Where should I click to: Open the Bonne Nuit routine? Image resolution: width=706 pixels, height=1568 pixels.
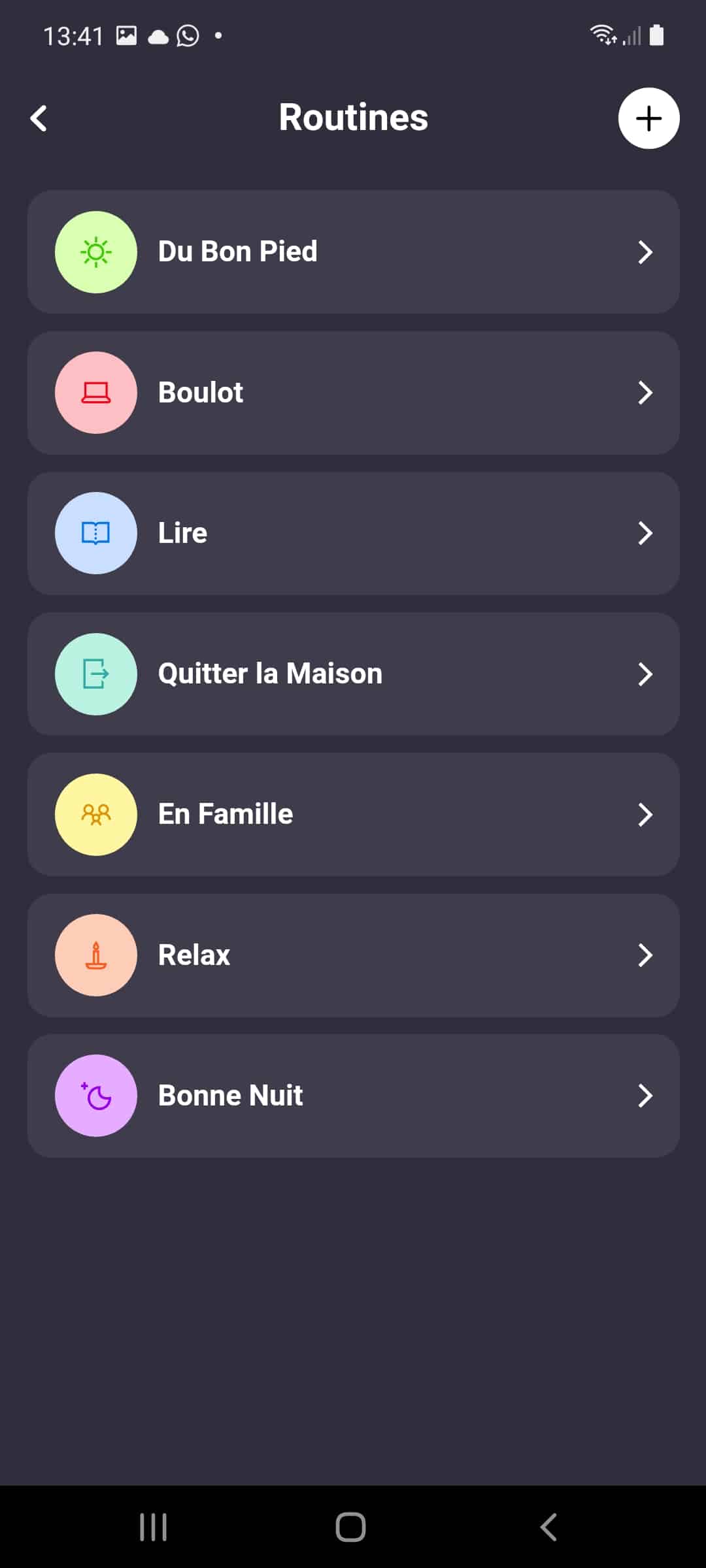(x=353, y=1096)
